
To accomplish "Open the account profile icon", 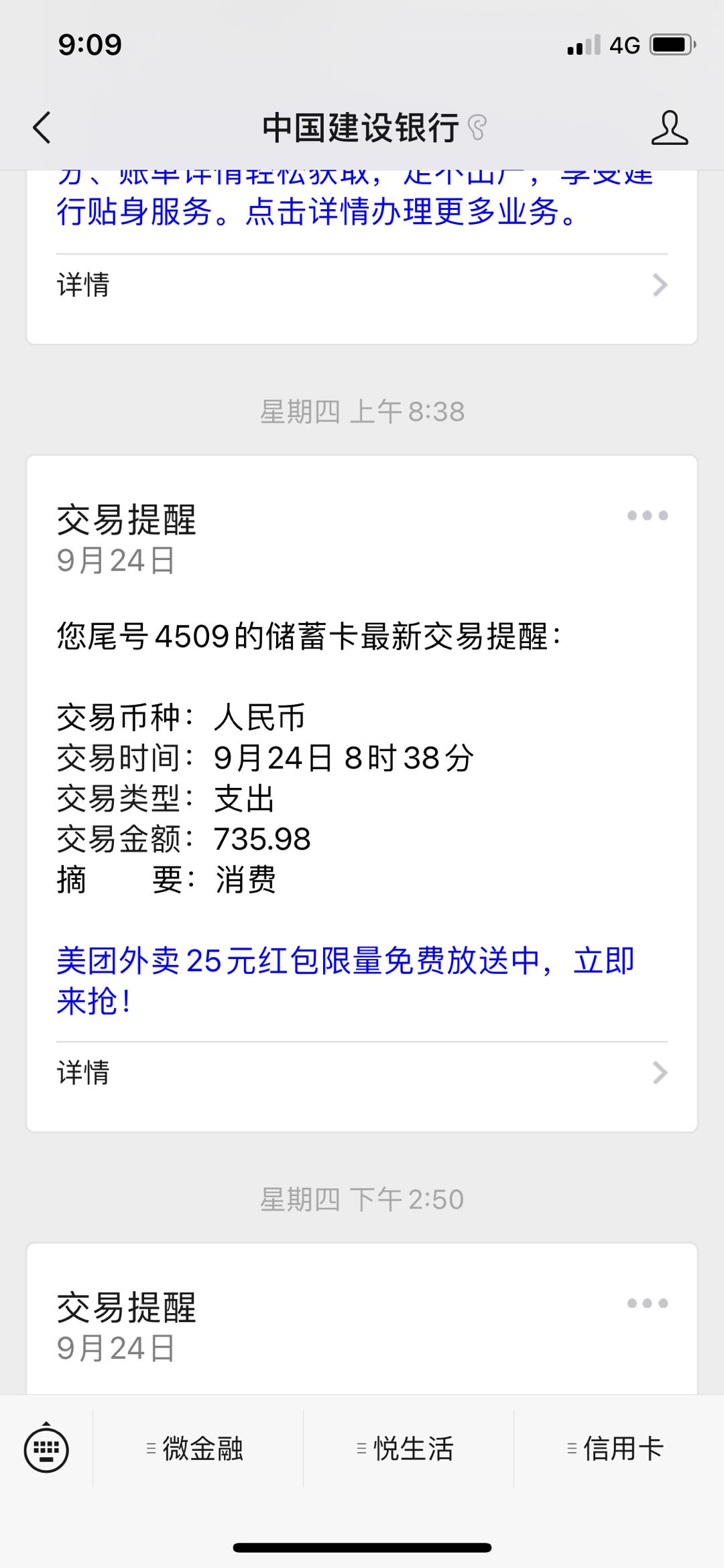I will [x=669, y=127].
